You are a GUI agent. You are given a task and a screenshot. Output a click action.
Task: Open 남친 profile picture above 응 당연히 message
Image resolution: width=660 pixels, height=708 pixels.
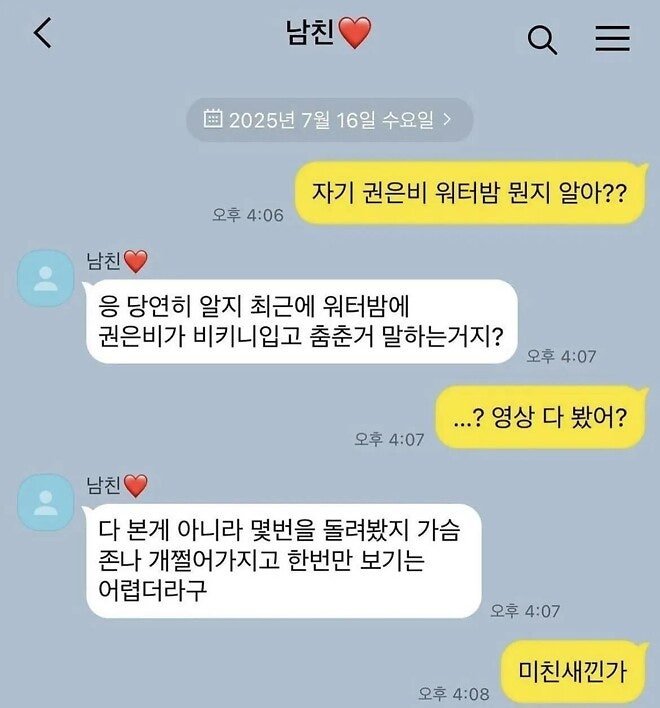click(x=46, y=279)
